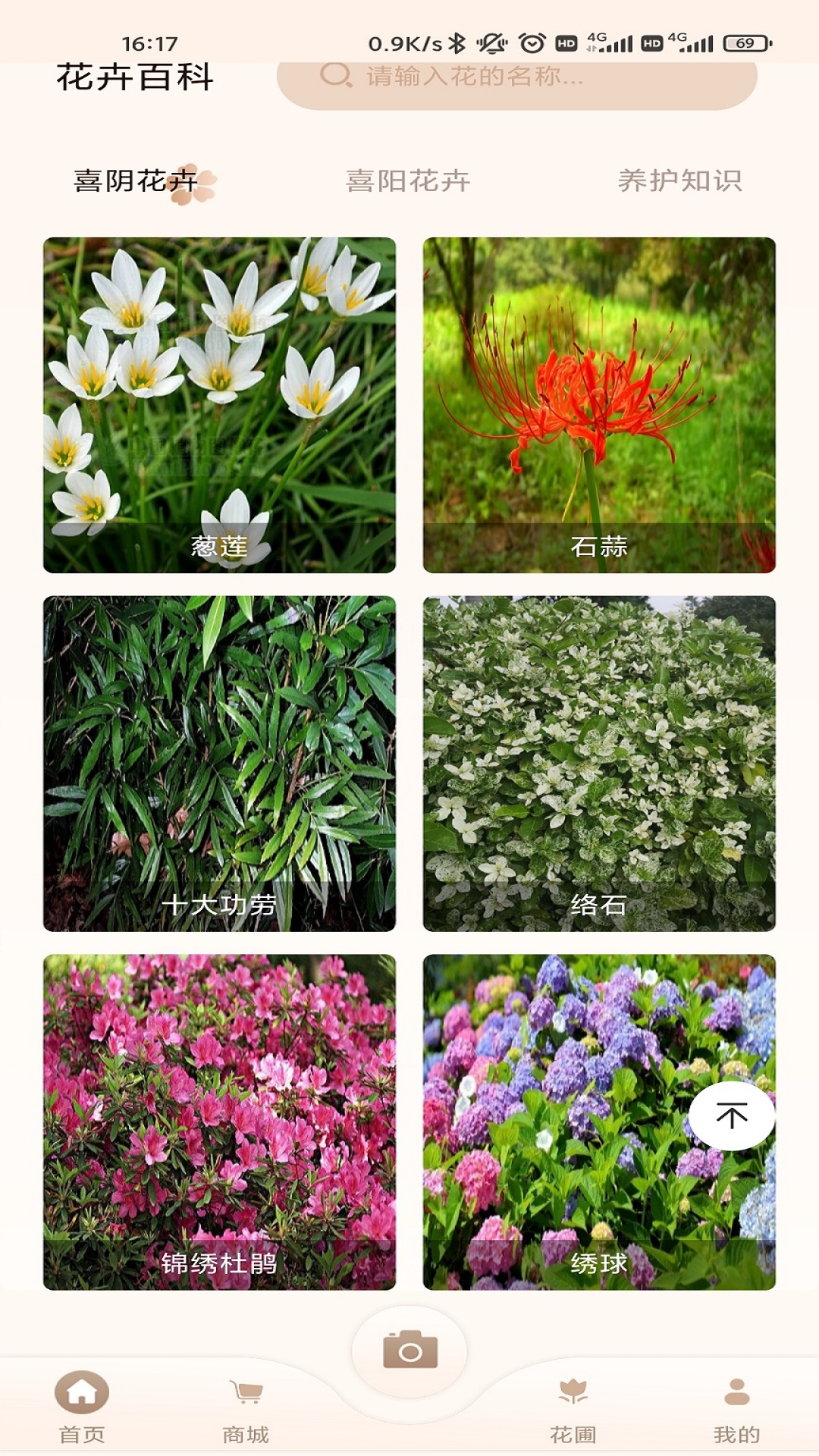
Task: Select the 喜阴花卉 tab
Action: pyautogui.click(x=136, y=180)
